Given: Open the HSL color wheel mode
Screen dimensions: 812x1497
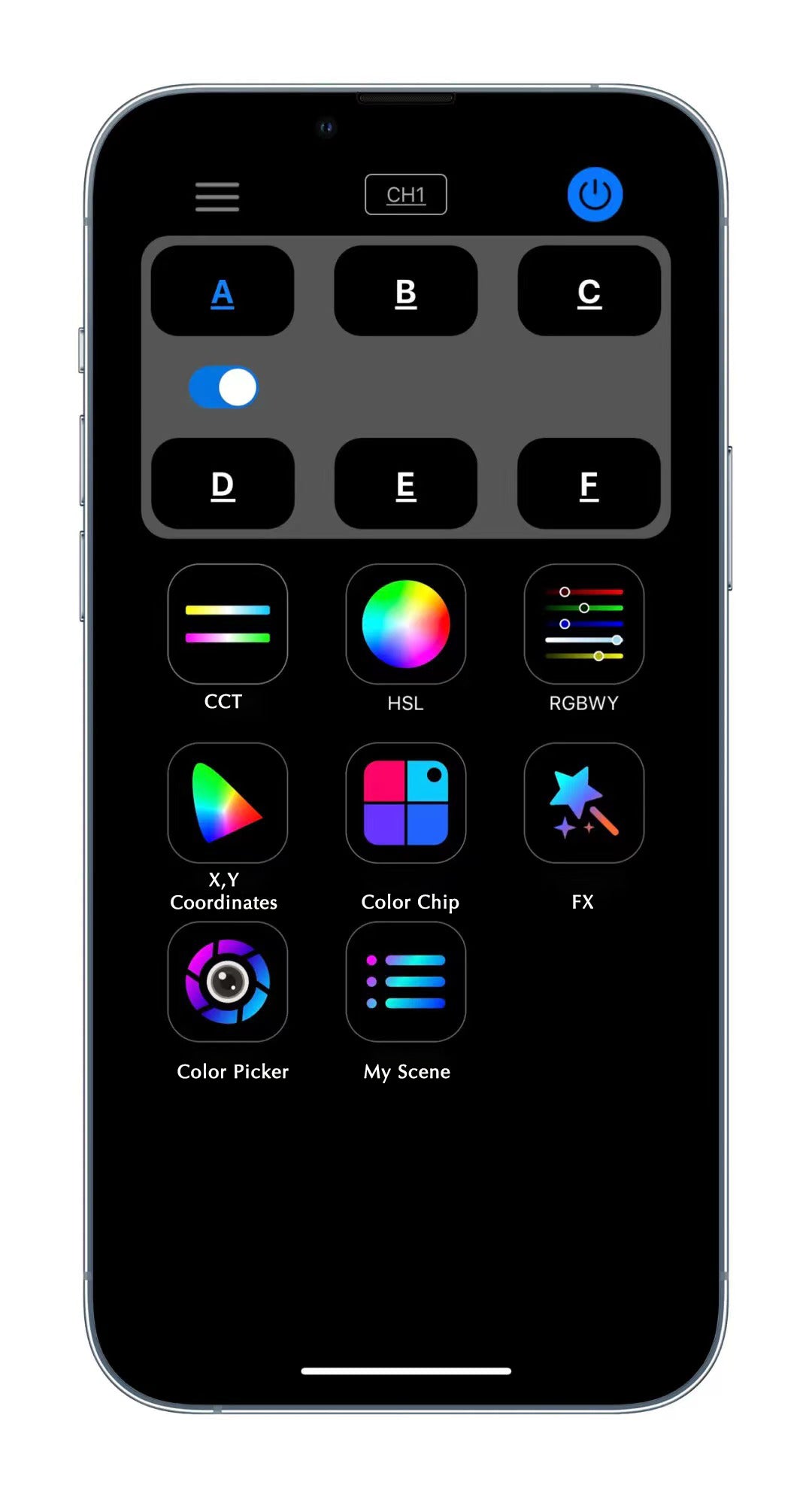Looking at the screenshot, I should click(x=406, y=624).
